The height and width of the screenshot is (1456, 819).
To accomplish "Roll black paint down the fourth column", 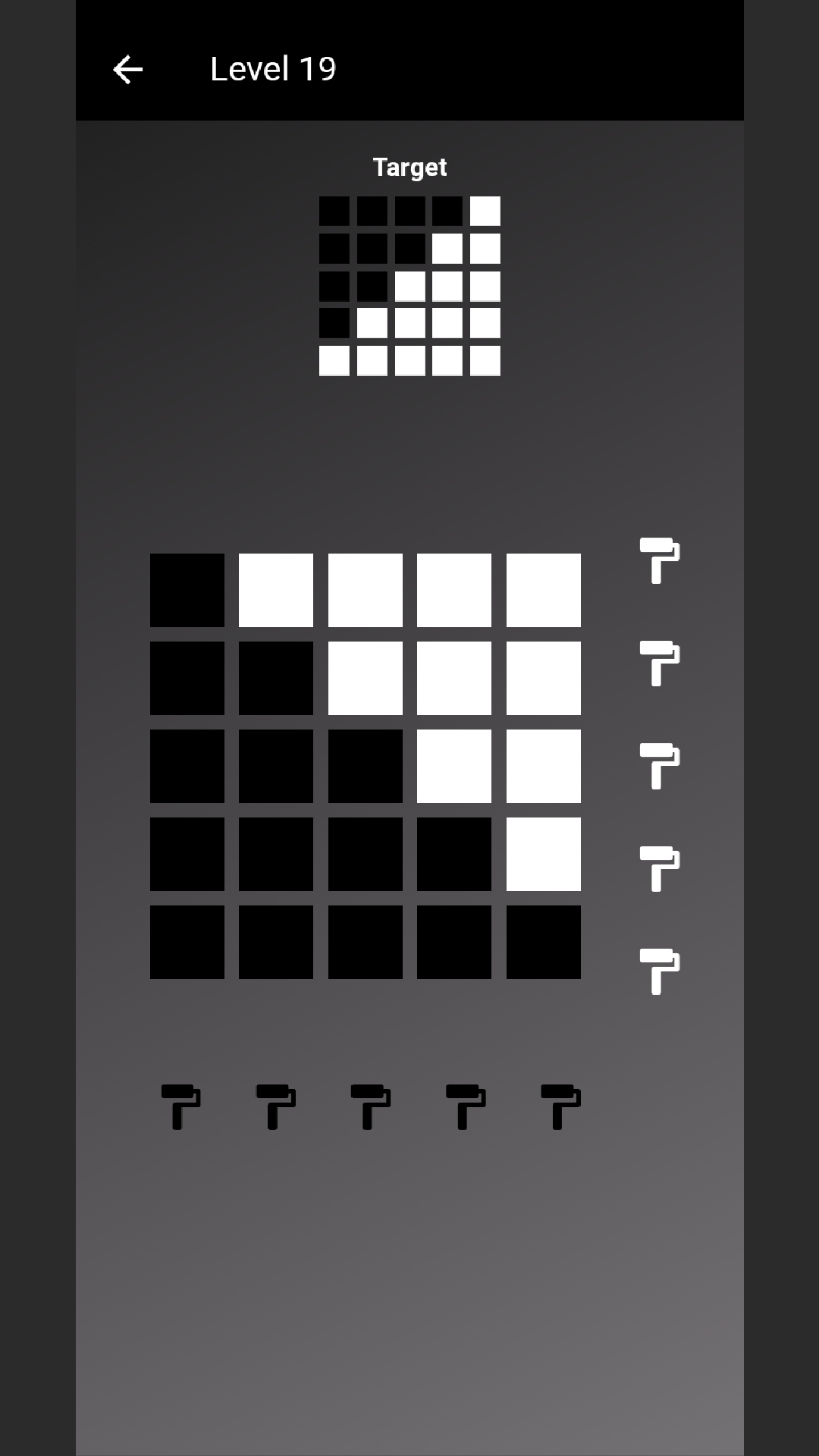I will pyautogui.click(x=465, y=1106).
